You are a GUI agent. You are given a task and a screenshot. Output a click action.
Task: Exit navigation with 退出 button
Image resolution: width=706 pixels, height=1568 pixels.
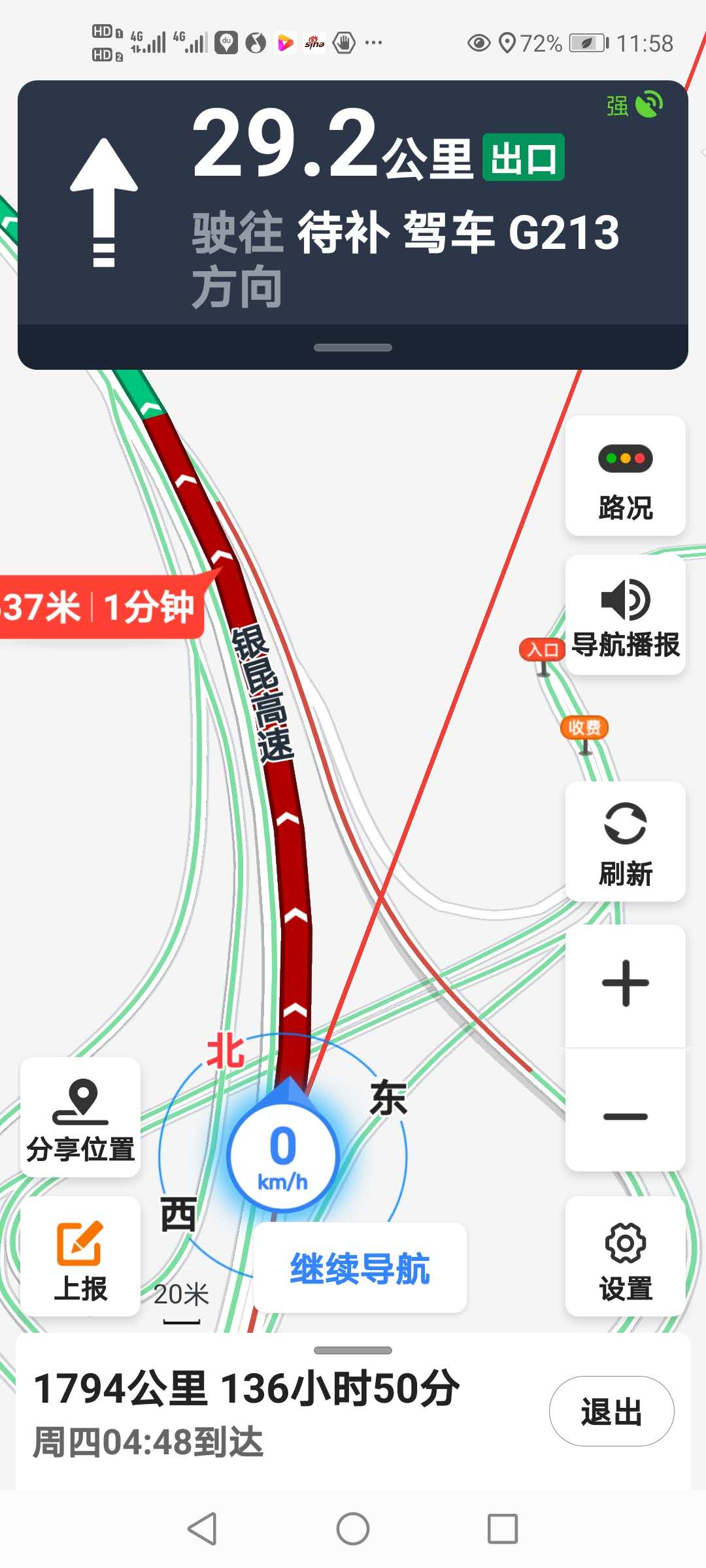[x=611, y=1411]
